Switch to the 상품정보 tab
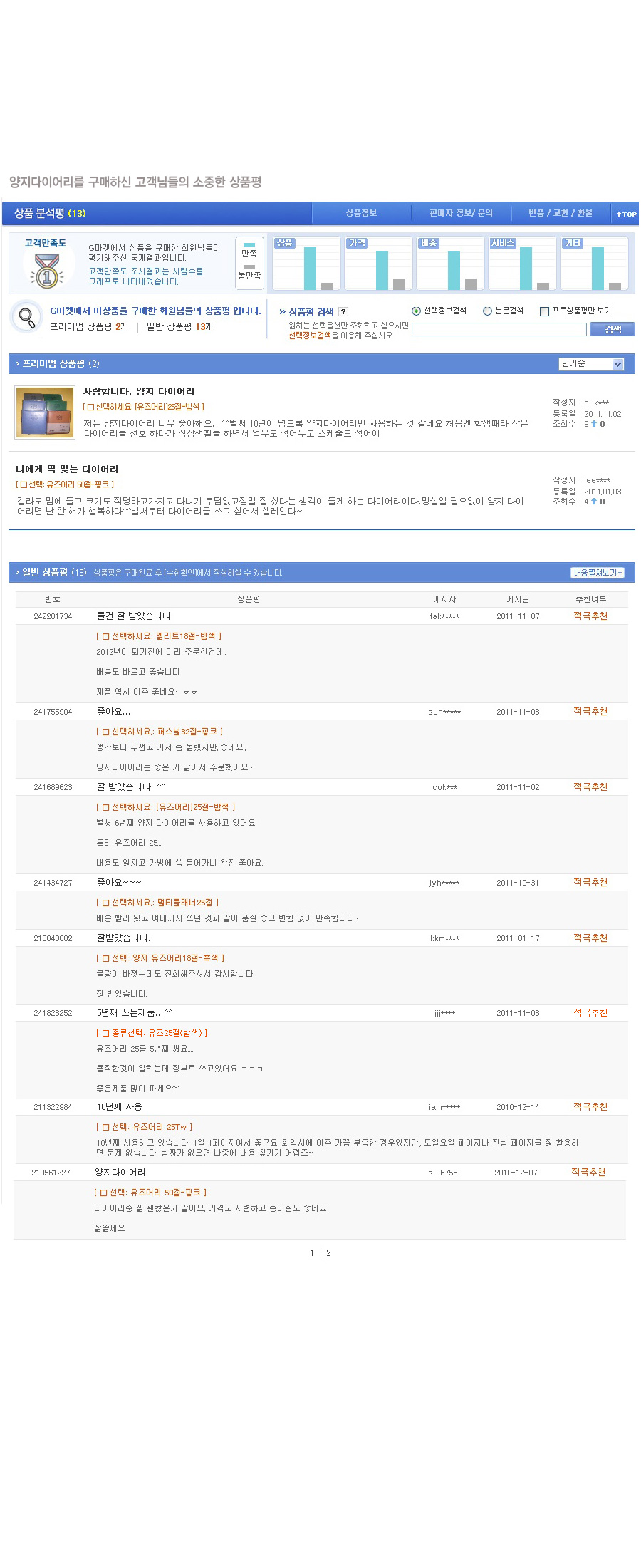The image size is (641, 1568). (x=361, y=213)
